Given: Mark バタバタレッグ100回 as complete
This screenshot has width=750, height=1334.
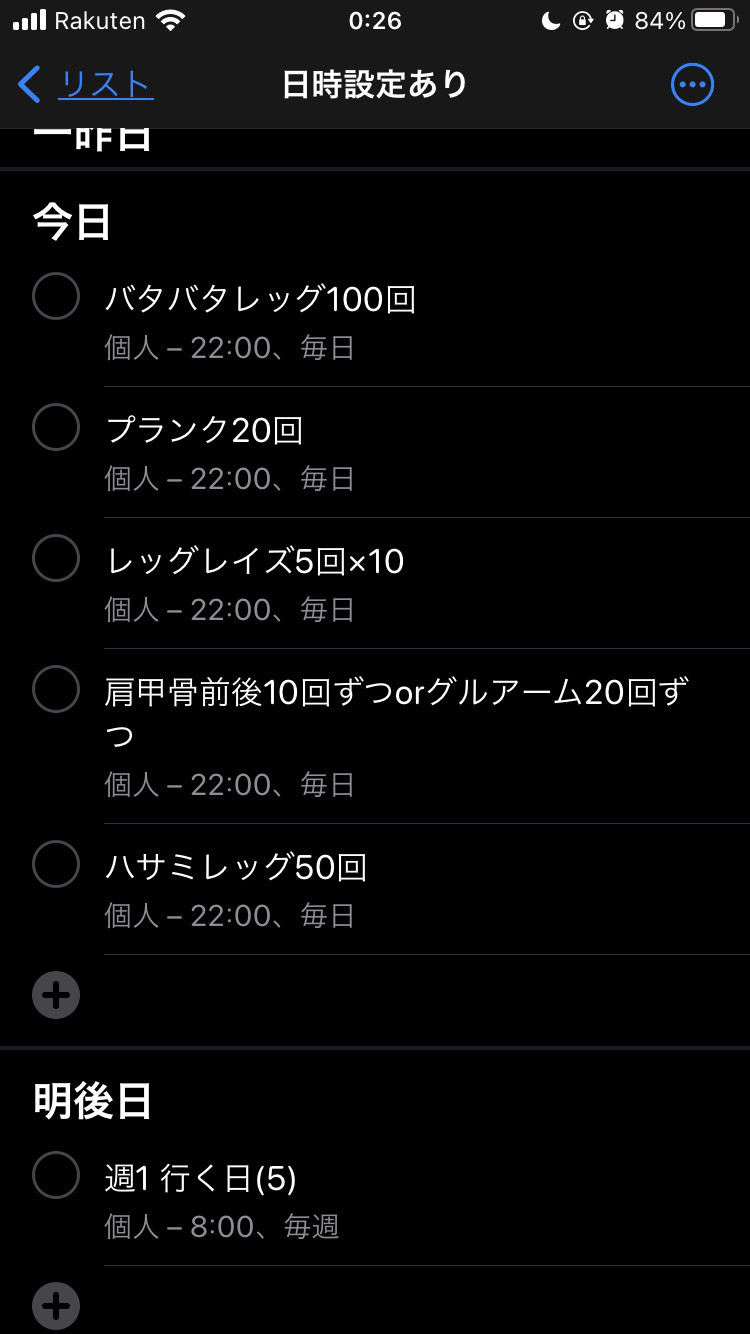Looking at the screenshot, I should (x=56, y=297).
